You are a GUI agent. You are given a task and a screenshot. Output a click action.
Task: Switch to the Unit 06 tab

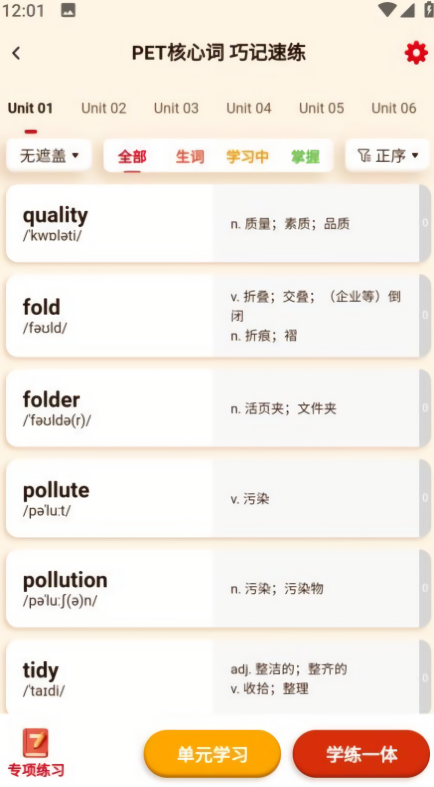[394, 108]
